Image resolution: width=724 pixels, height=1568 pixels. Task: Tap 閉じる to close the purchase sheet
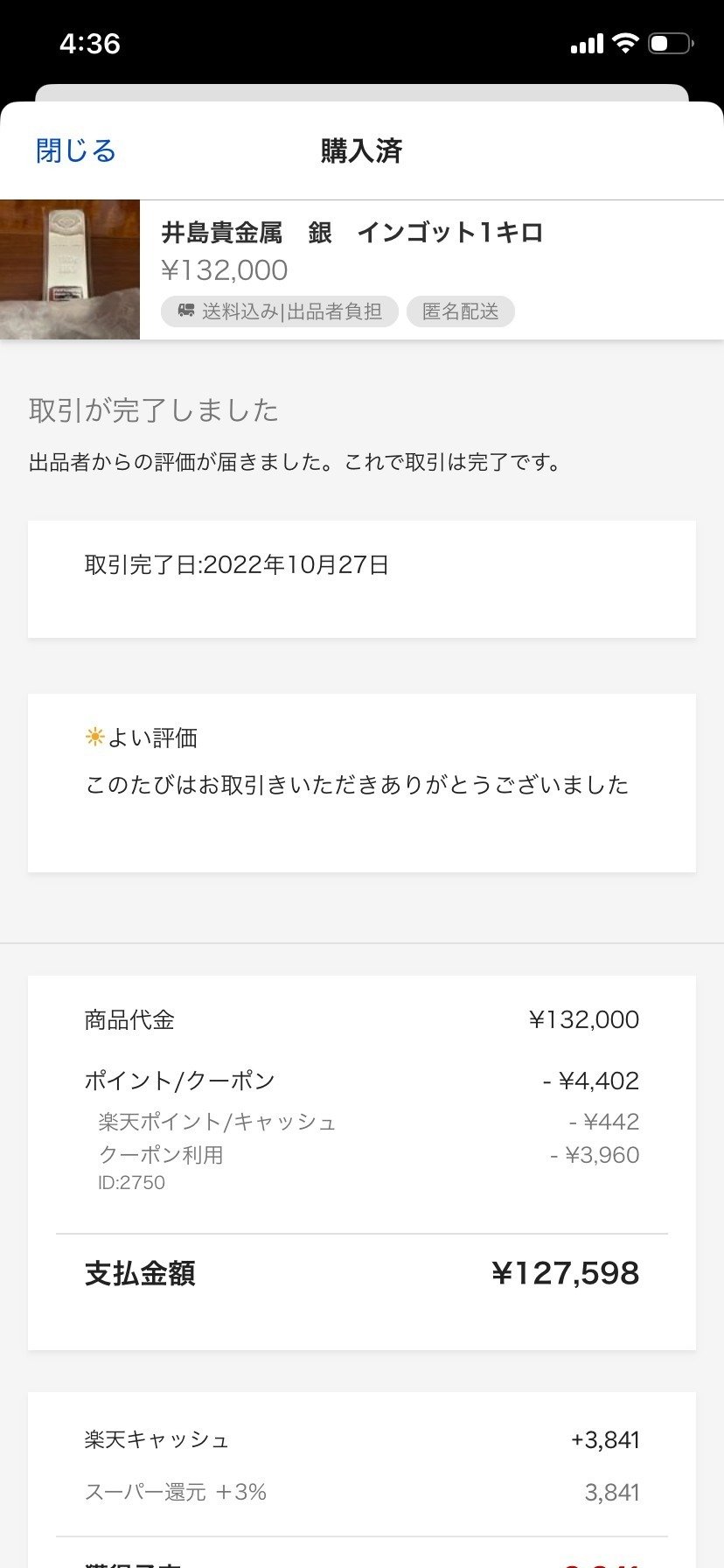(x=76, y=150)
